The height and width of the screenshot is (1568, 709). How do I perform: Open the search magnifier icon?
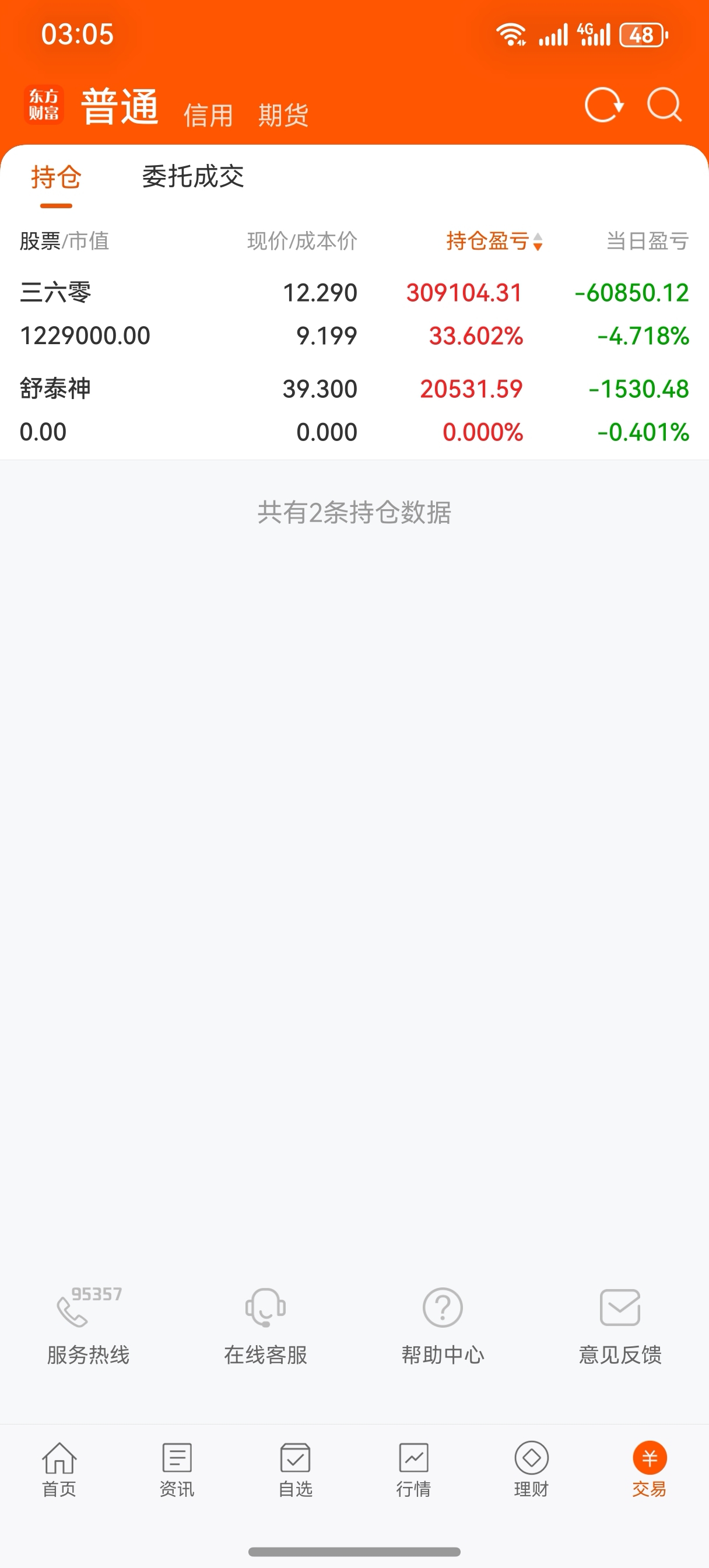664,106
